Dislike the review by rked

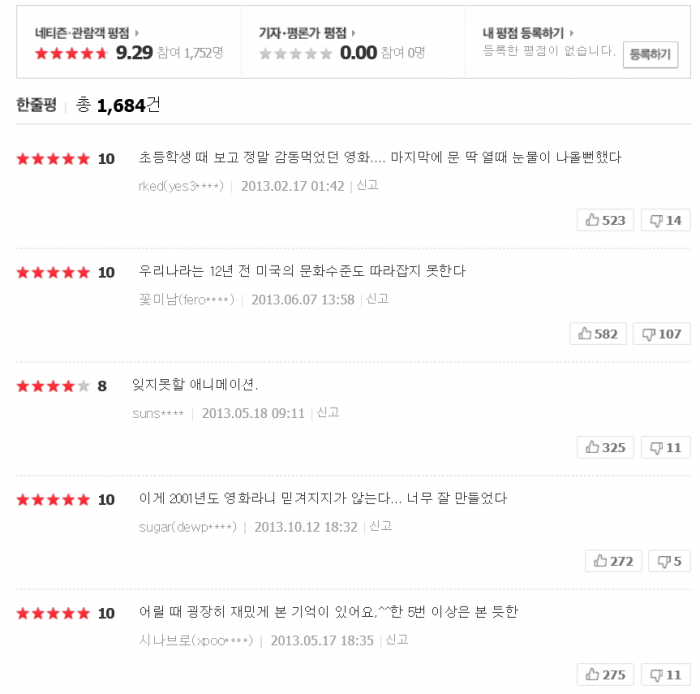point(665,220)
